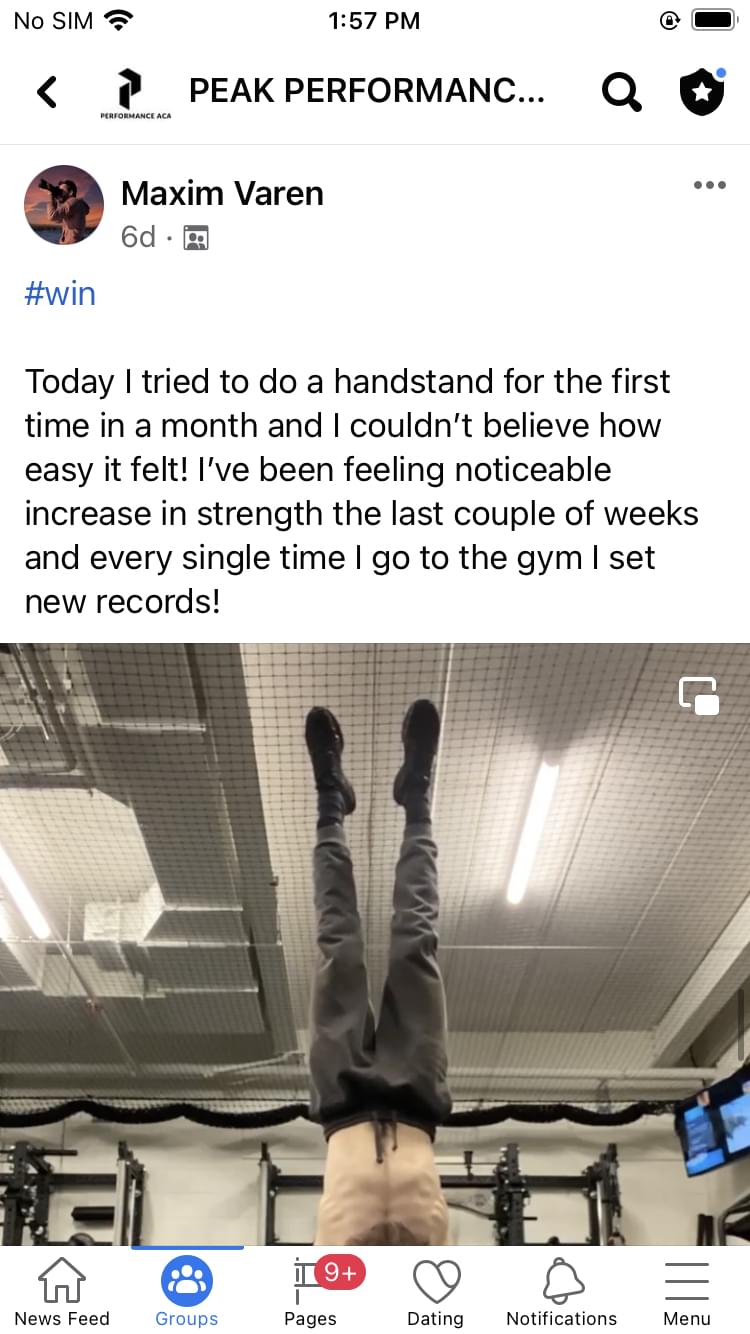Viewport: 750px width, 1334px height.
Task: Go back using the top-left arrow
Action: [x=47, y=92]
